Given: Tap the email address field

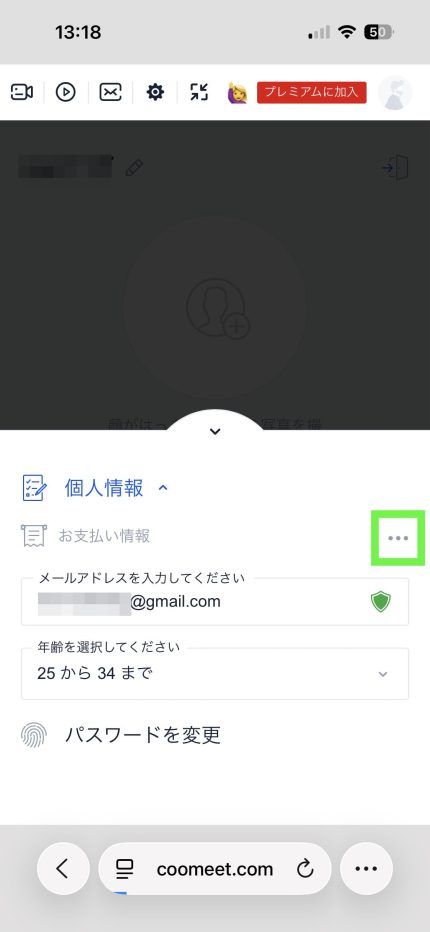Looking at the screenshot, I should (215, 602).
